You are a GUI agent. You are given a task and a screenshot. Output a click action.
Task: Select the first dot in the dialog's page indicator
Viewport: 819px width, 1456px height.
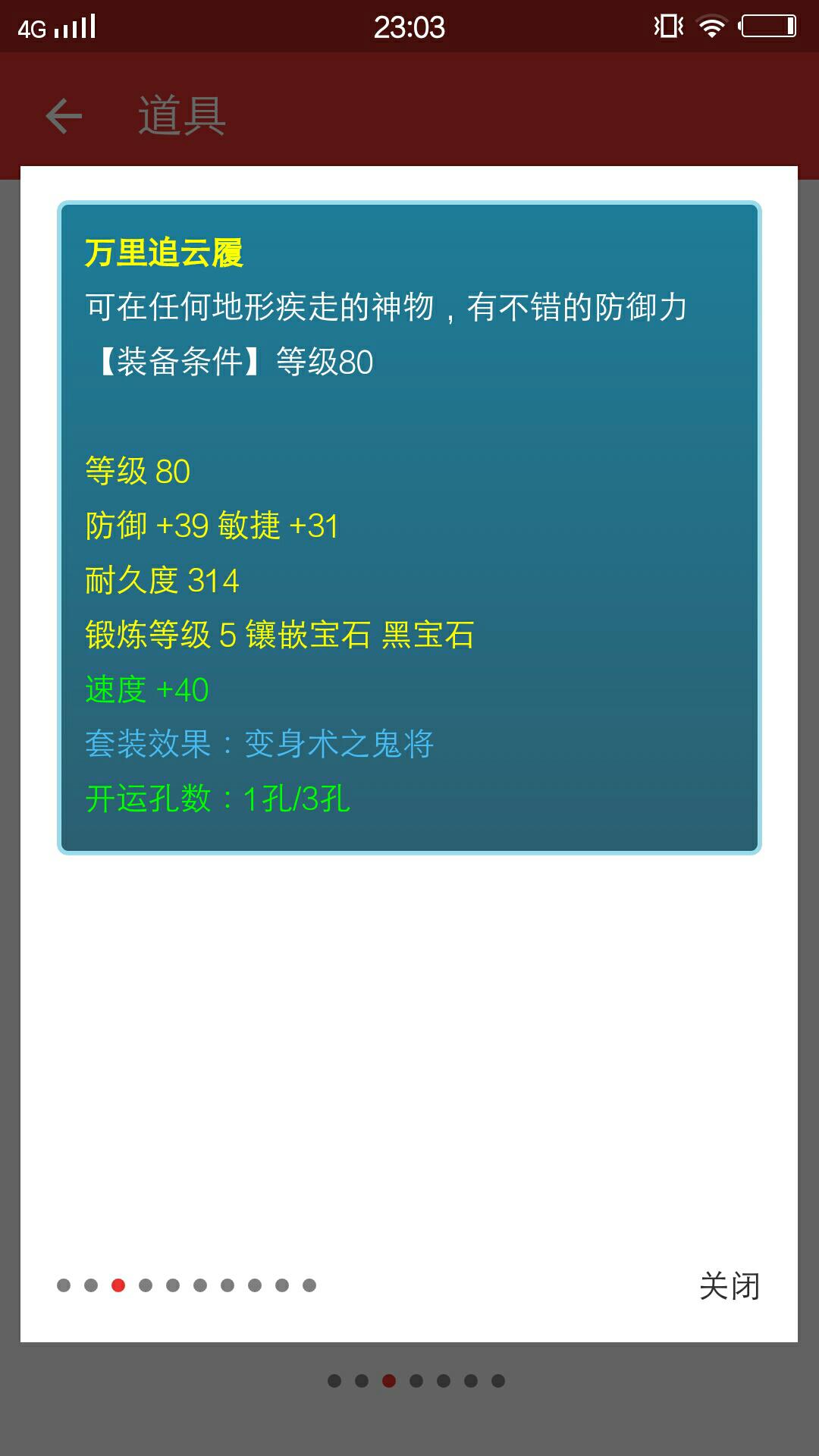pos(64,1285)
